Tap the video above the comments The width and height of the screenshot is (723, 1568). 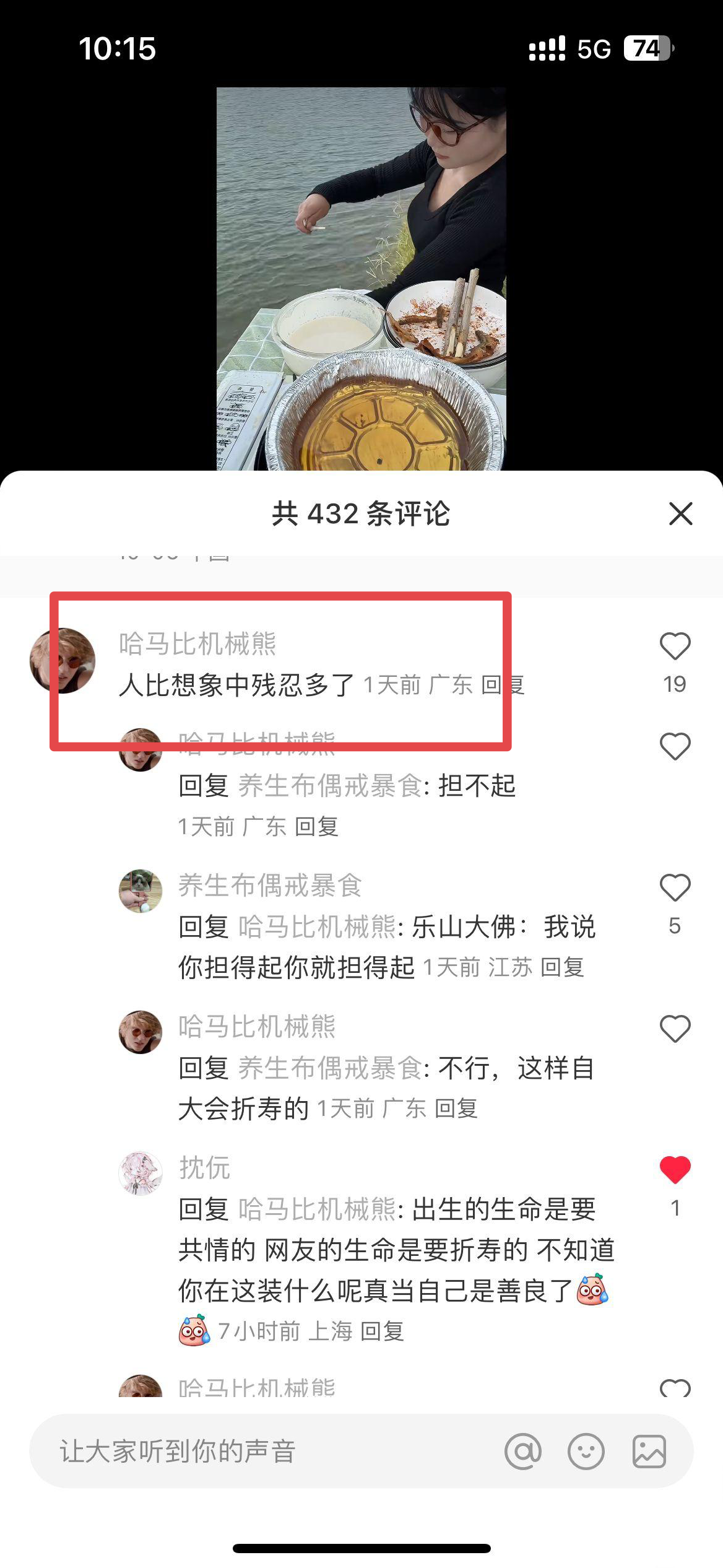[x=361, y=279]
